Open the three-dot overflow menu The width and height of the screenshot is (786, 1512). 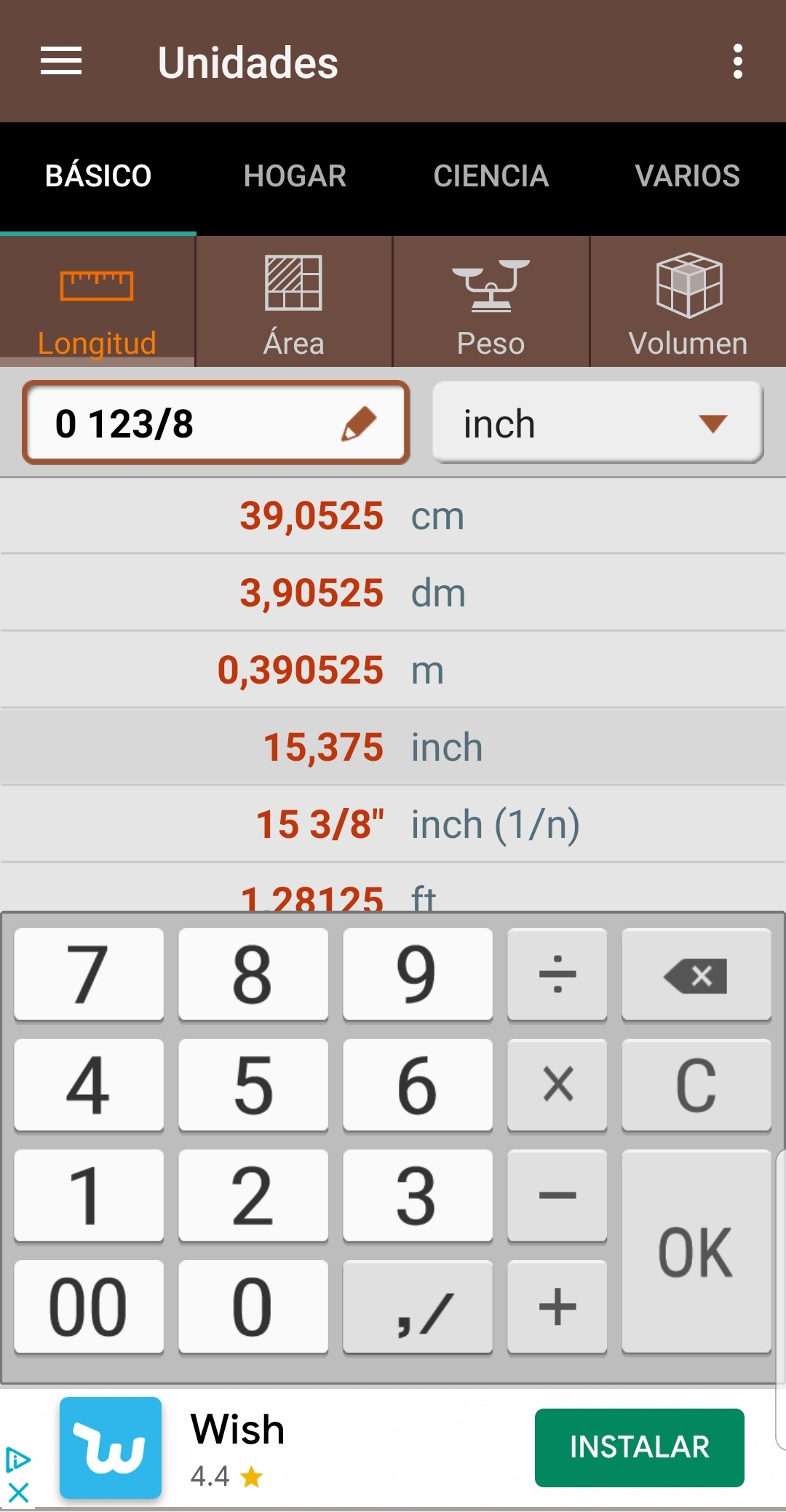point(737,61)
